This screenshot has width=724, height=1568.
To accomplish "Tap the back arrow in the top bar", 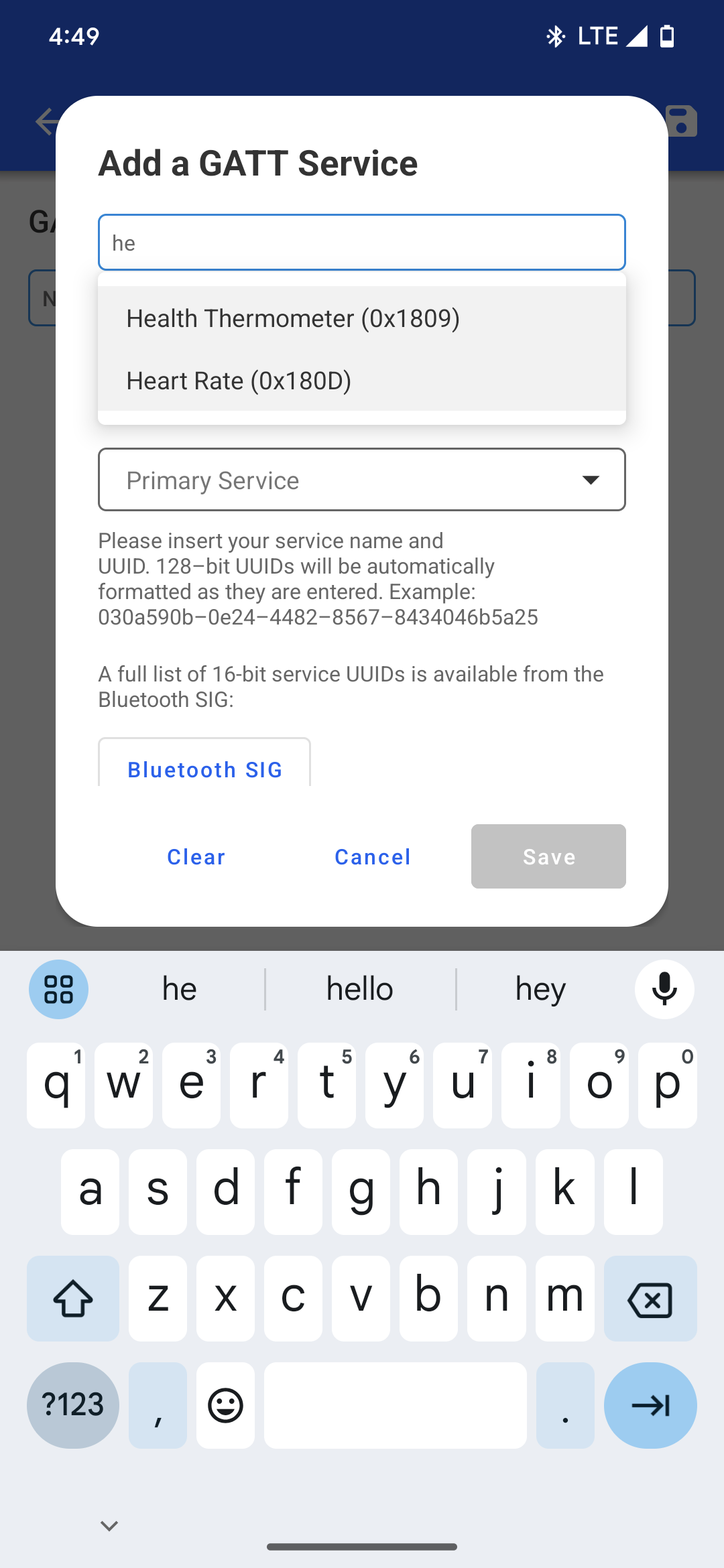I will coord(44,121).
